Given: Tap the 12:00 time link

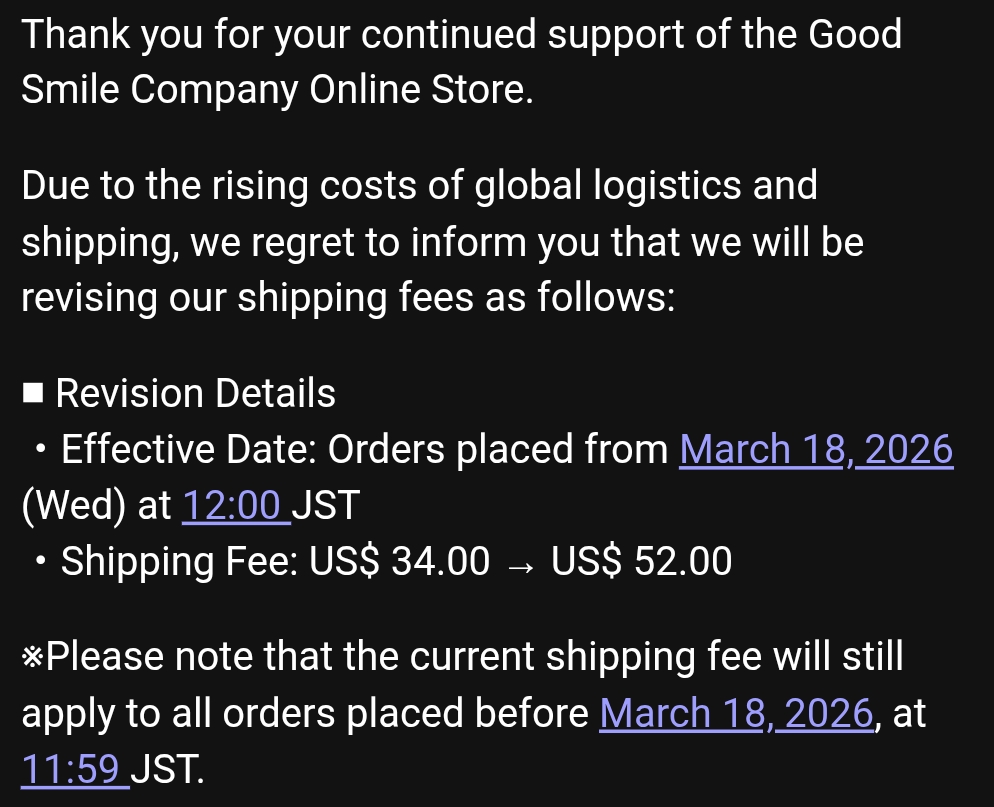Looking at the screenshot, I should (x=233, y=506).
